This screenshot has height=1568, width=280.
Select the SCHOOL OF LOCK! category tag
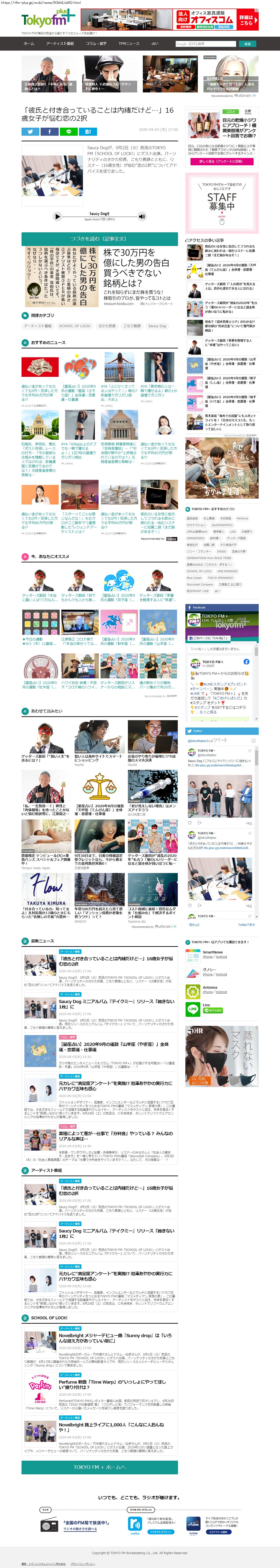coord(75,326)
